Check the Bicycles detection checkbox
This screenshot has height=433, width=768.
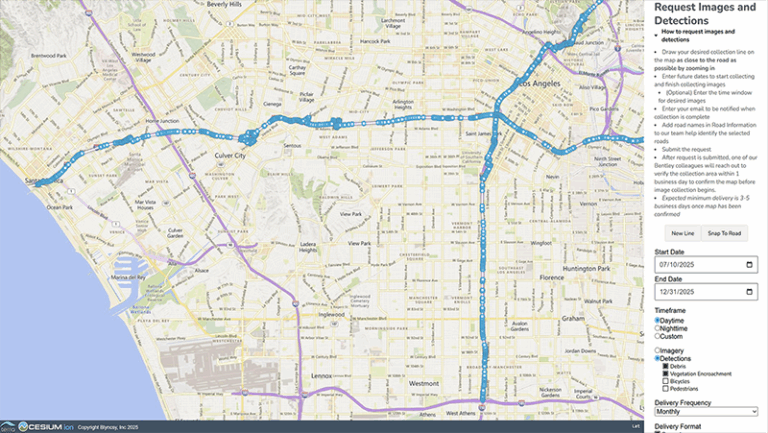pyautogui.click(x=666, y=381)
